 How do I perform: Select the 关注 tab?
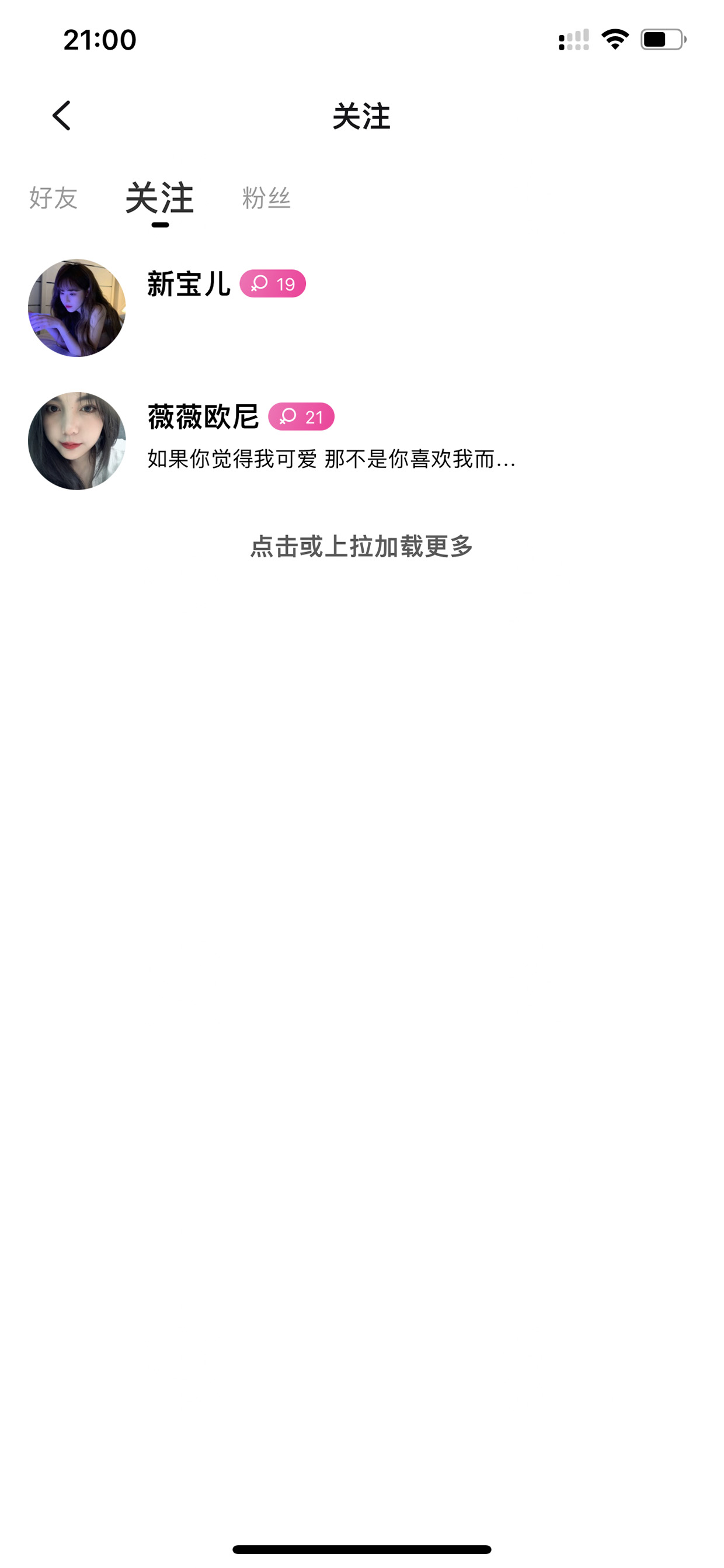tap(159, 199)
